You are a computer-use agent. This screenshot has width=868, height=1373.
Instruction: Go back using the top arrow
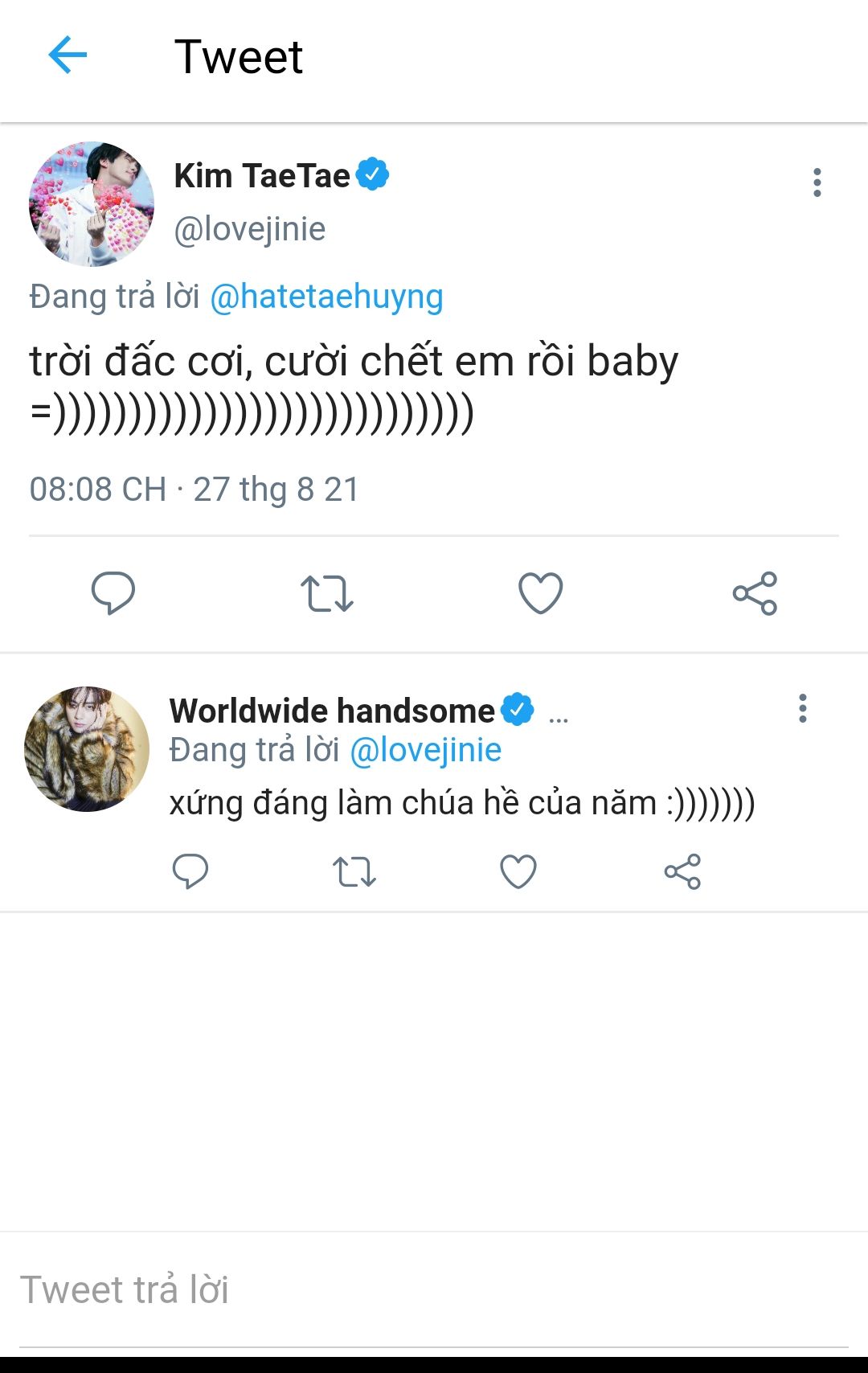point(68,55)
